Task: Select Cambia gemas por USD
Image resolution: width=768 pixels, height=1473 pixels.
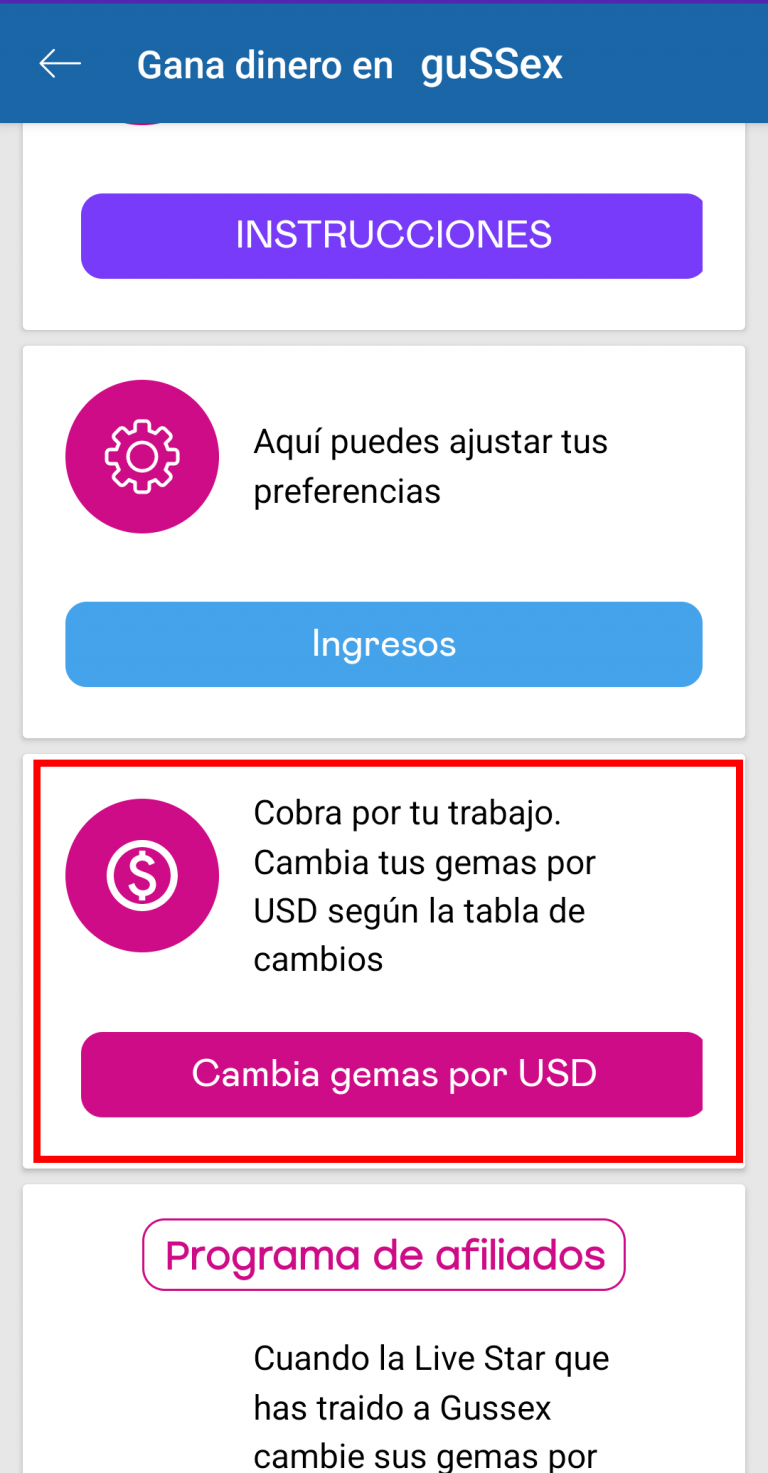Action: coord(392,1074)
